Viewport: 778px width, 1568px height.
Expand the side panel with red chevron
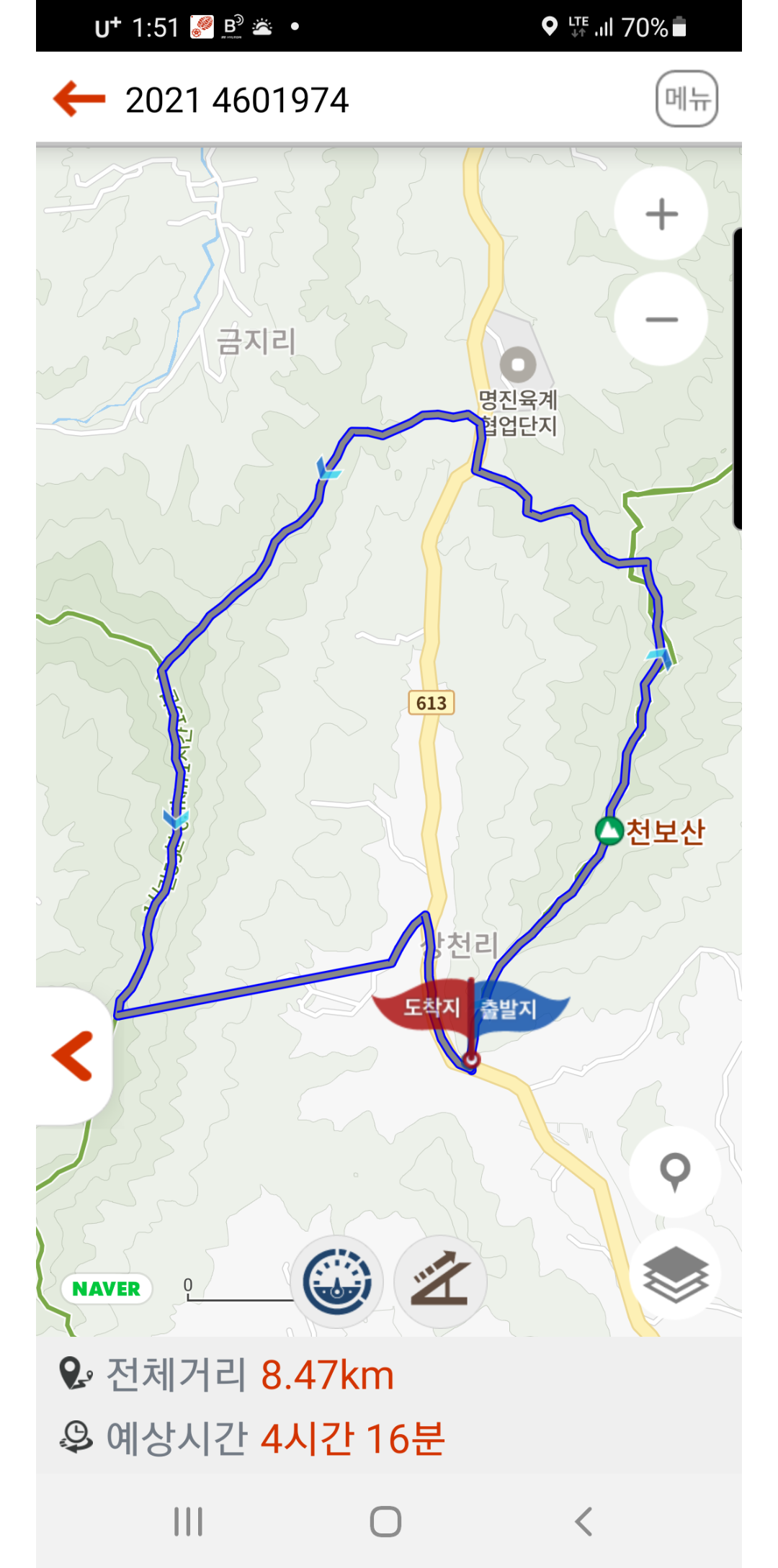[73, 1056]
